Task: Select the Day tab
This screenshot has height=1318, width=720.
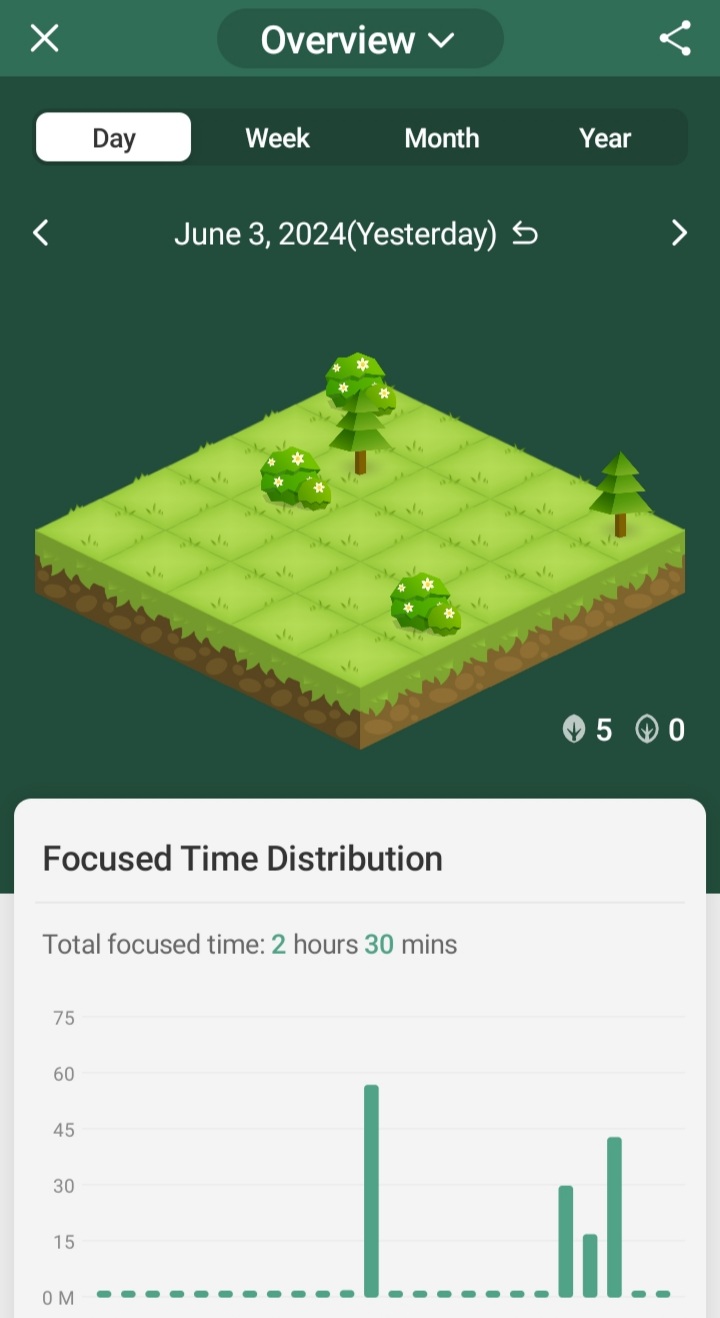Action: pyautogui.click(x=114, y=137)
